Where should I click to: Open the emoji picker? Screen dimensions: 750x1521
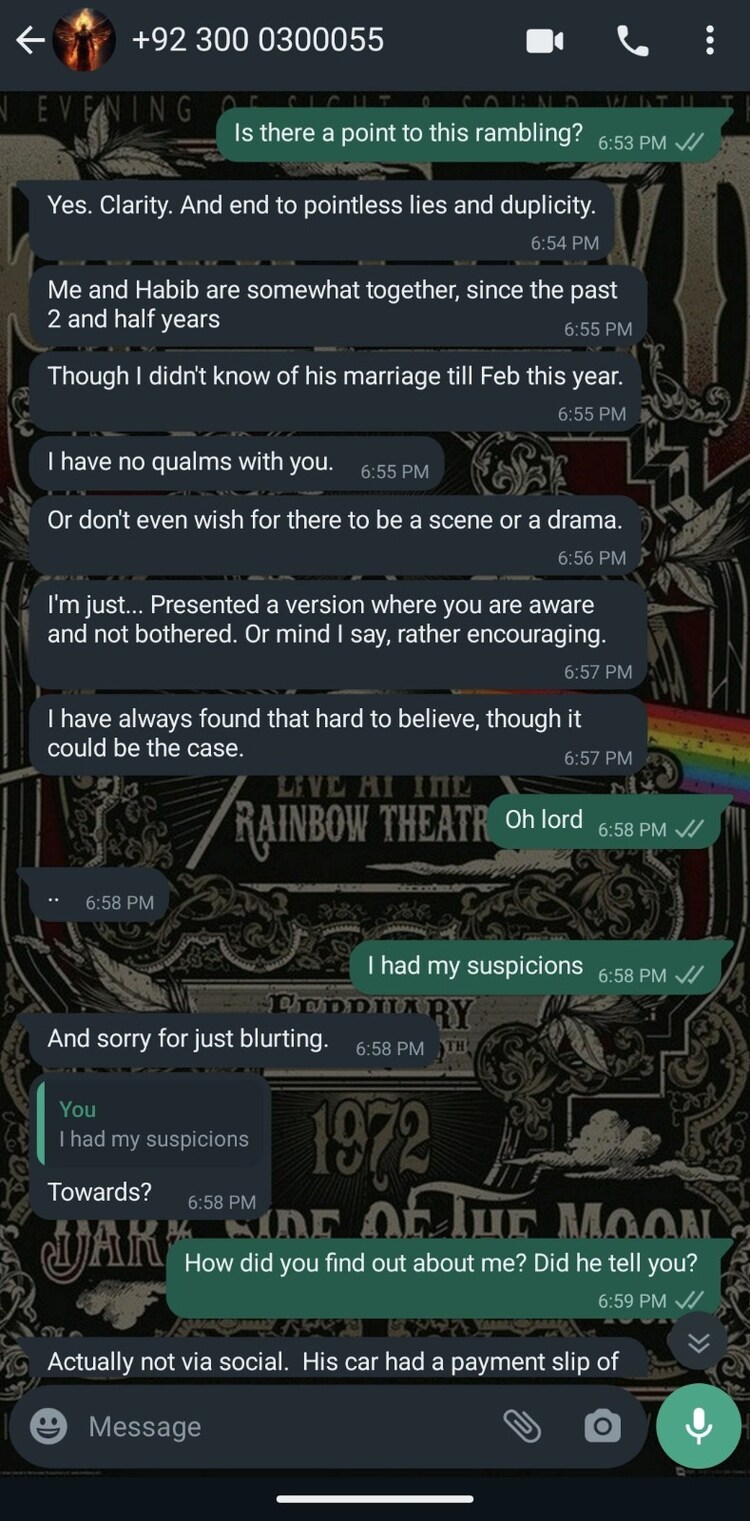(48, 1426)
